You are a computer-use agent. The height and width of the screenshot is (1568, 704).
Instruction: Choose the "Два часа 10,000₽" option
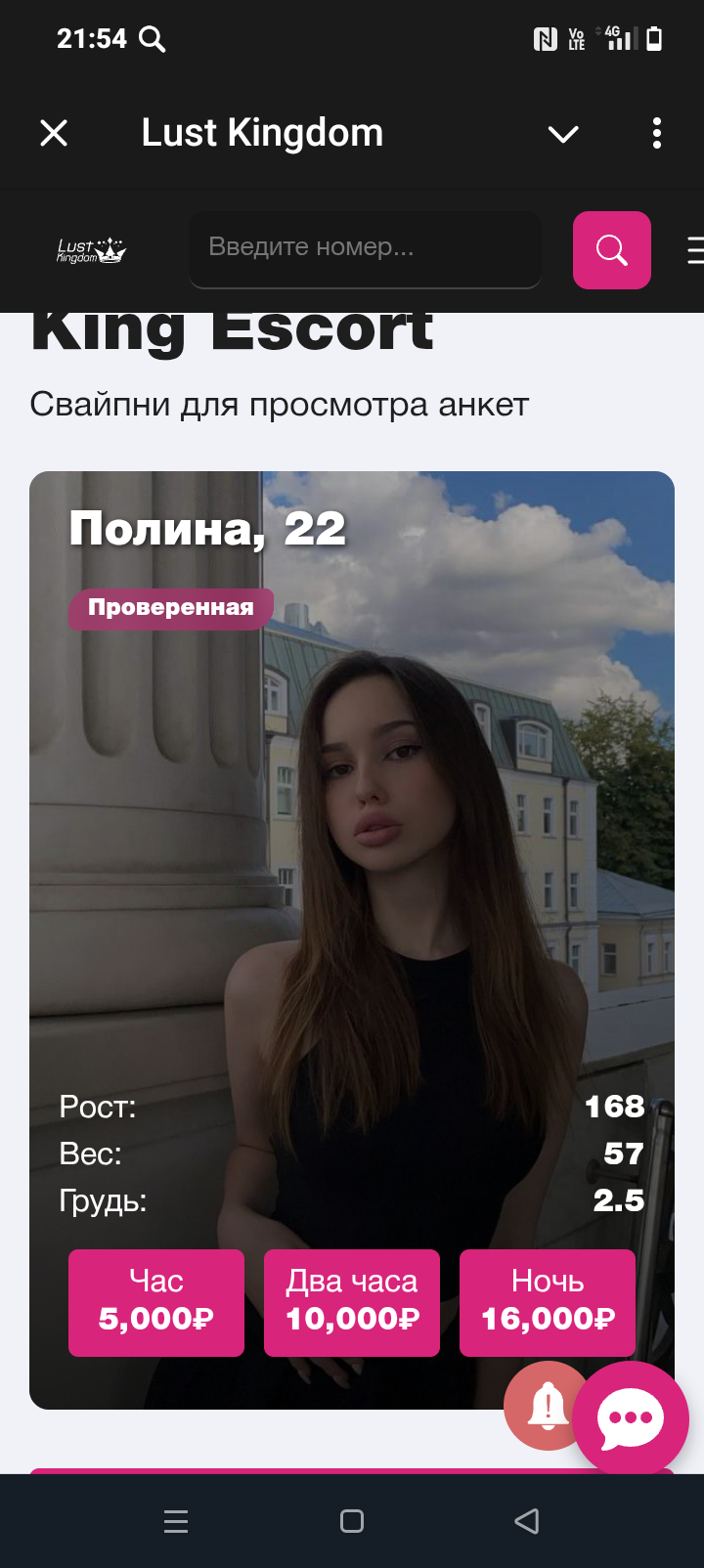[x=352, y=1302]
